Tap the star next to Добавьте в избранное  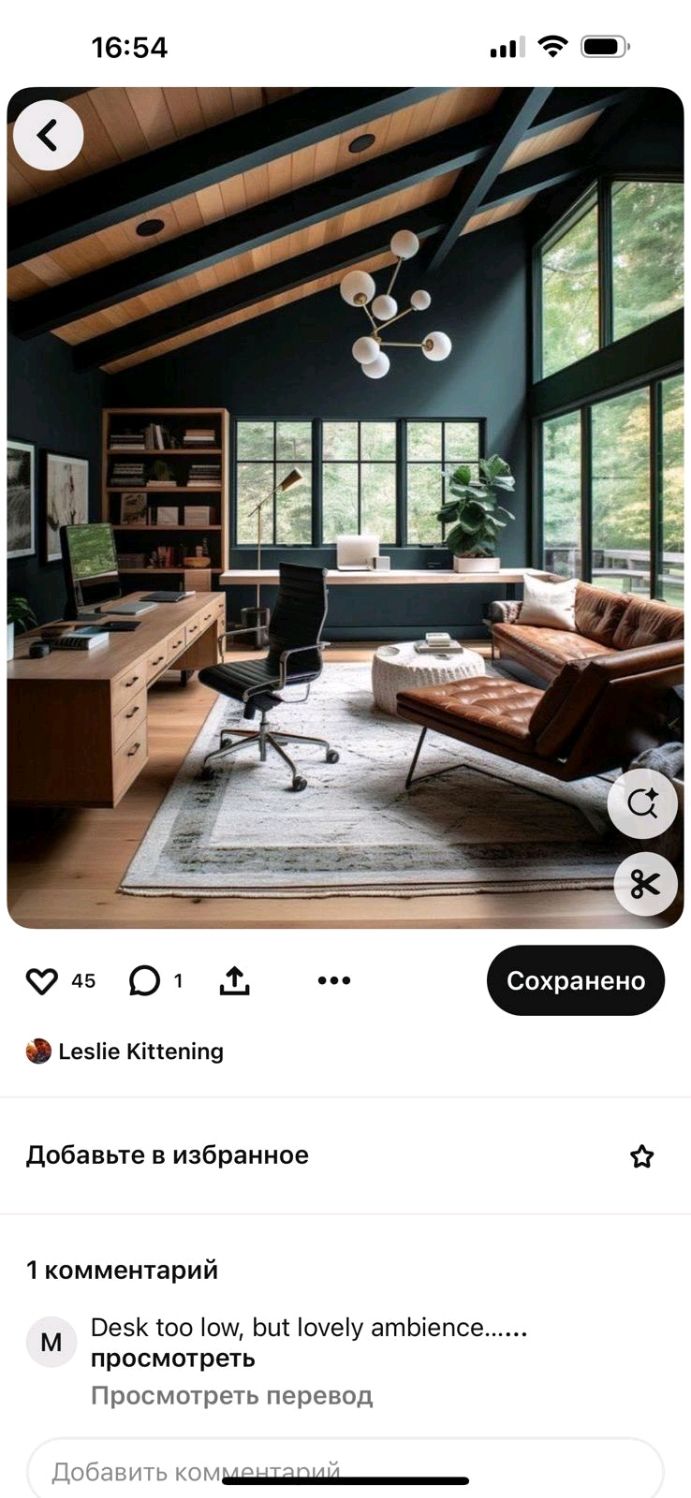pos(642,1156)
